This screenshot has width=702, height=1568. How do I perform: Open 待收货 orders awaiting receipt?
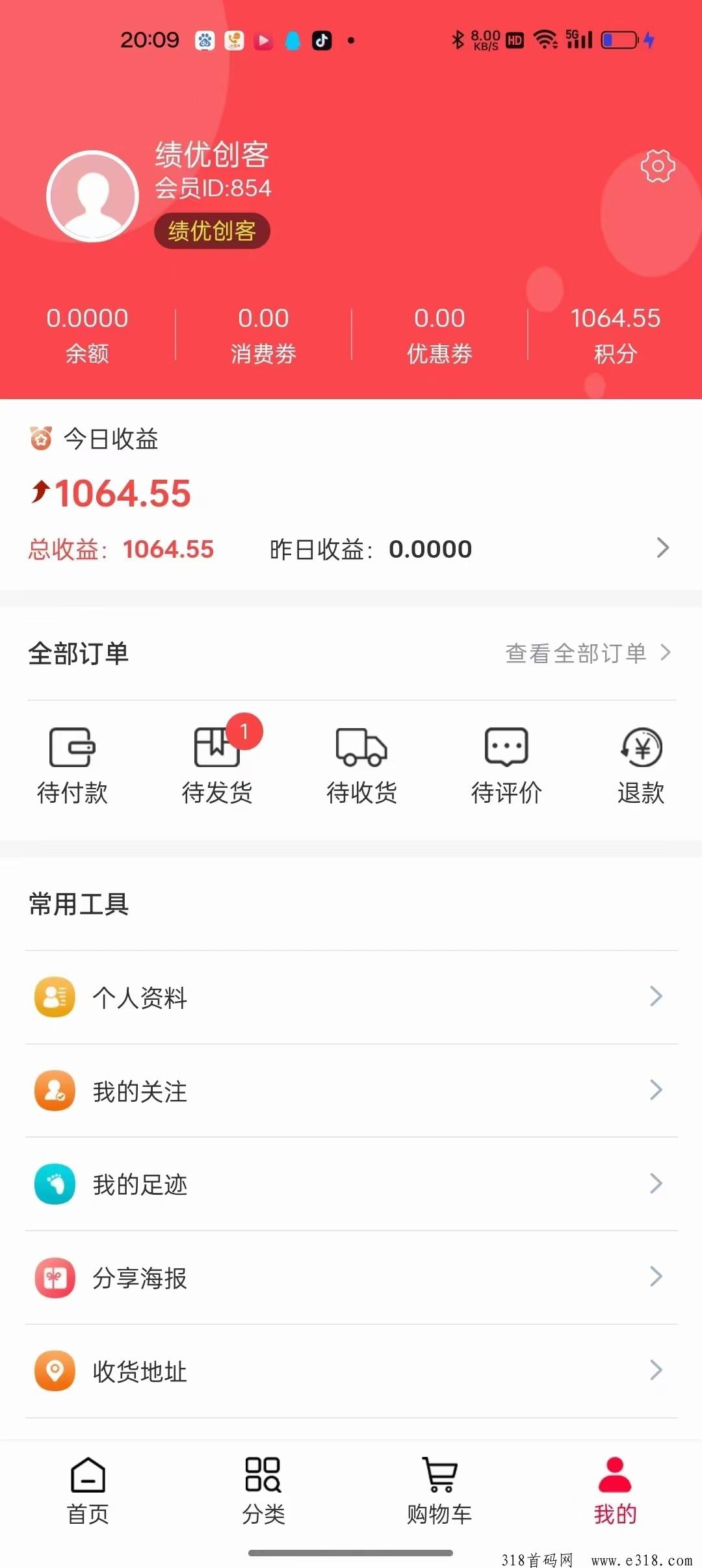click(361, 766)
